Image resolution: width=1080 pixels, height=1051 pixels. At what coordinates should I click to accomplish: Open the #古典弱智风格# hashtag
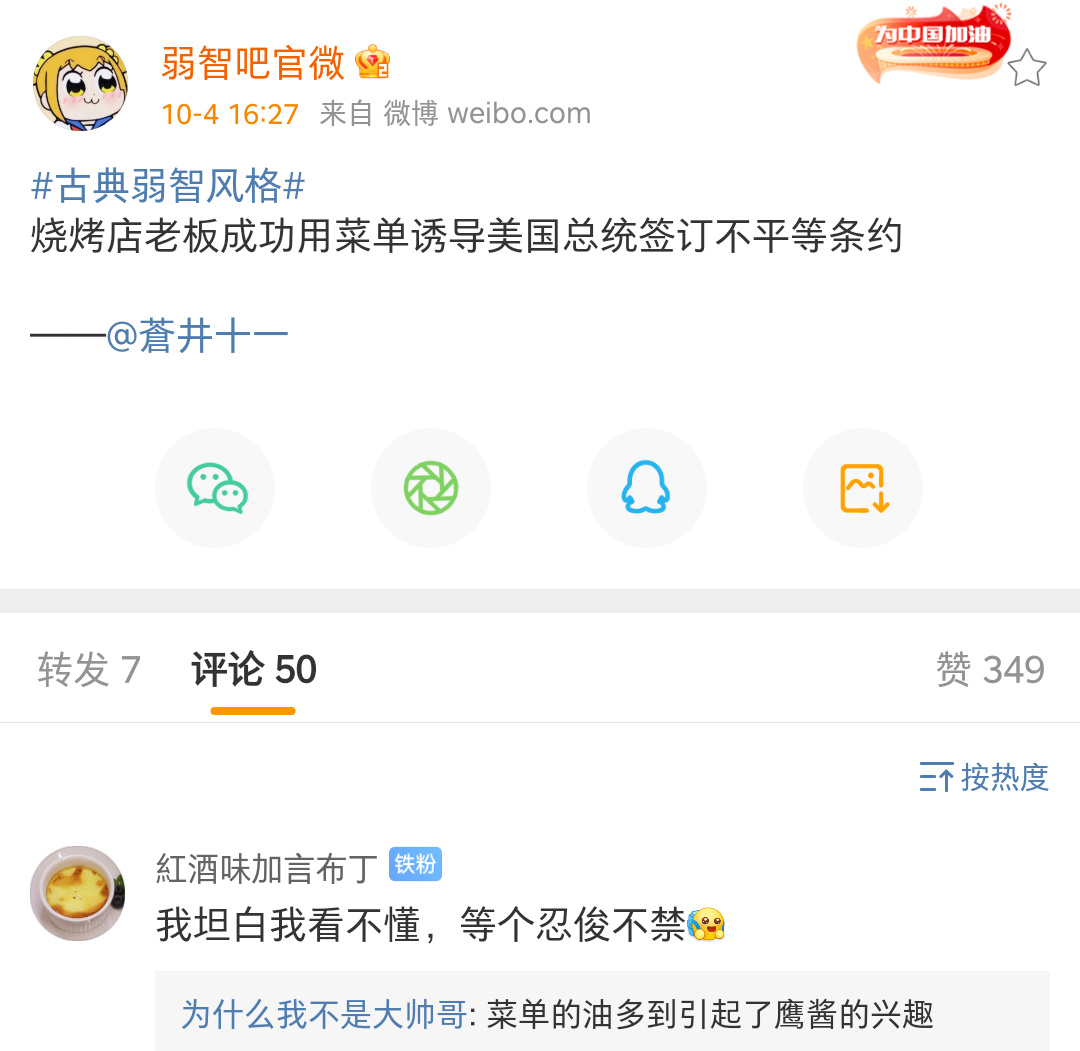[x=168, y=186]
